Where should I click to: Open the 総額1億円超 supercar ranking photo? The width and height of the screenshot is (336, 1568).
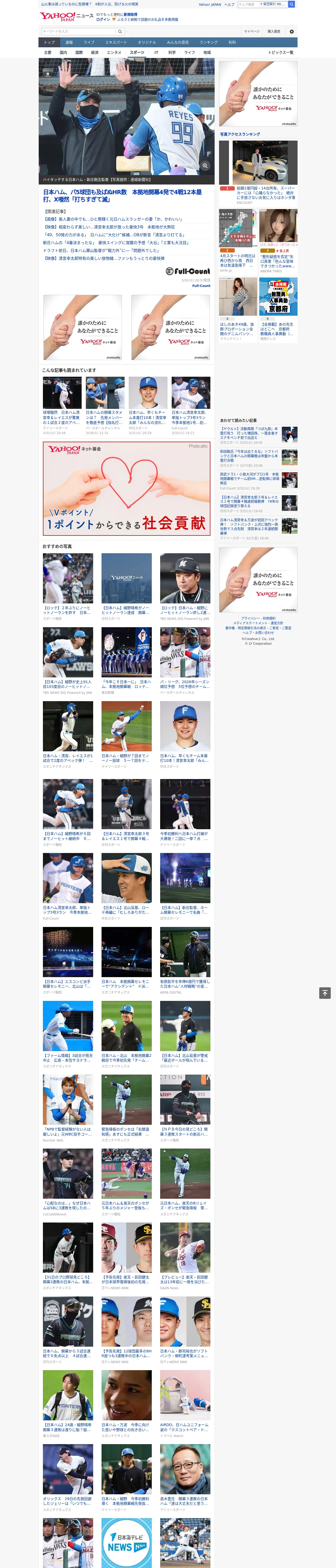point(258,163)
